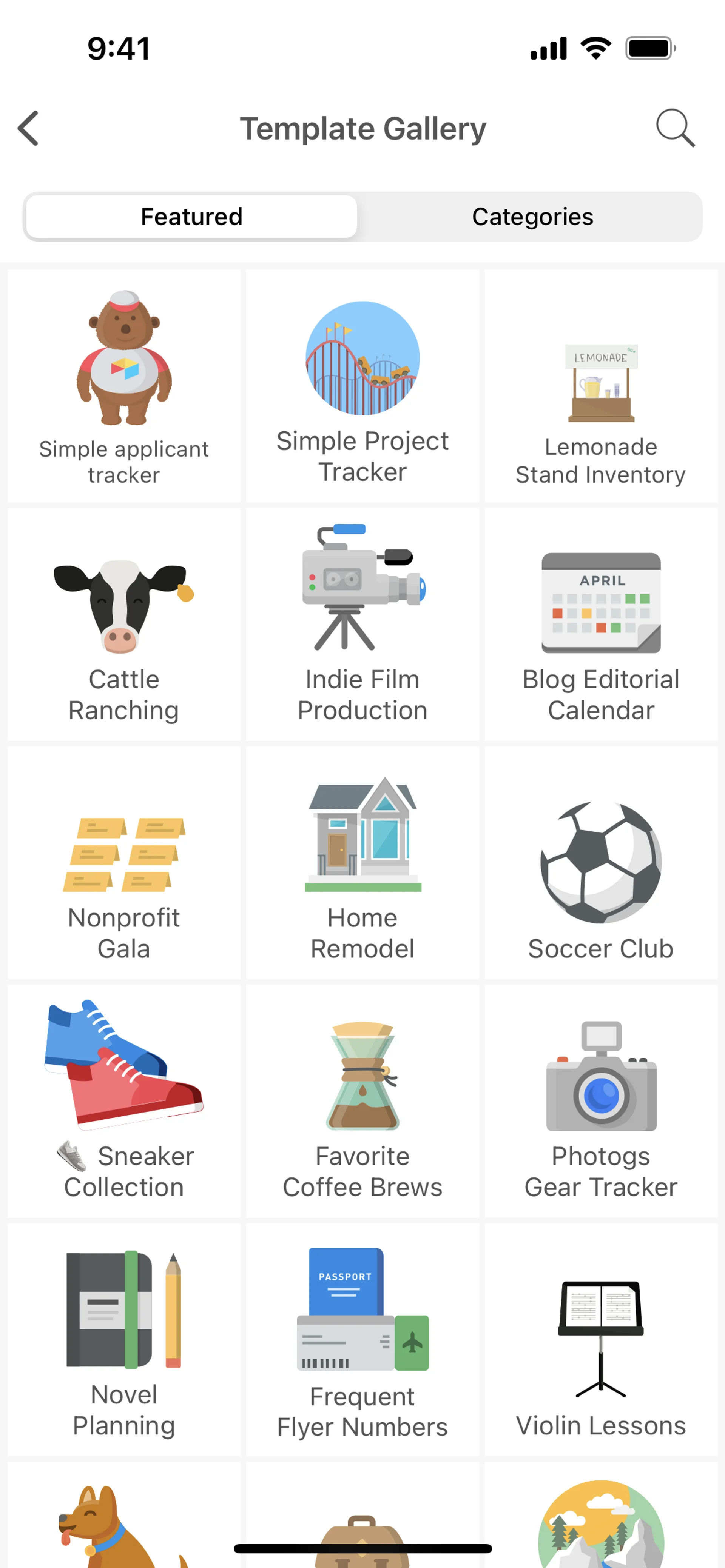Open the template search
This screenshot has width=725, height=1568.
click(x=675, y=128)
